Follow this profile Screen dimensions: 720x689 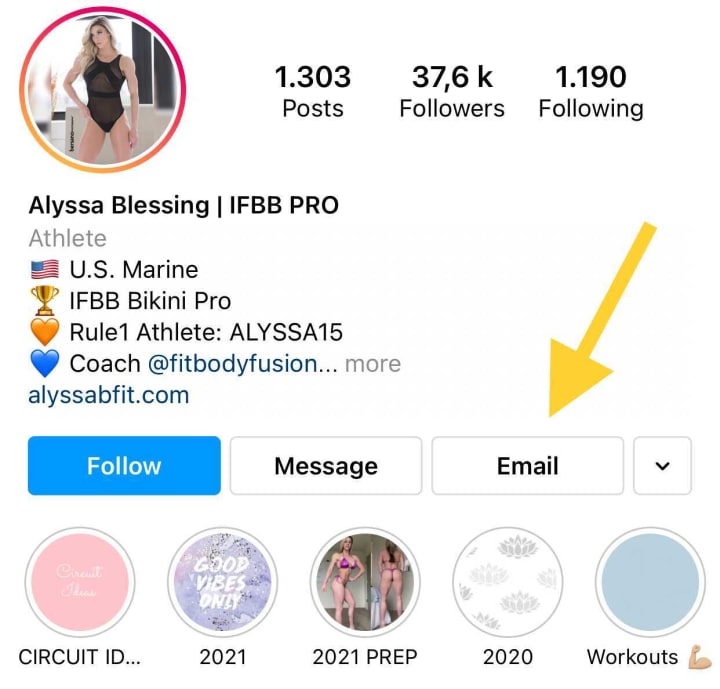pos(124,466)
